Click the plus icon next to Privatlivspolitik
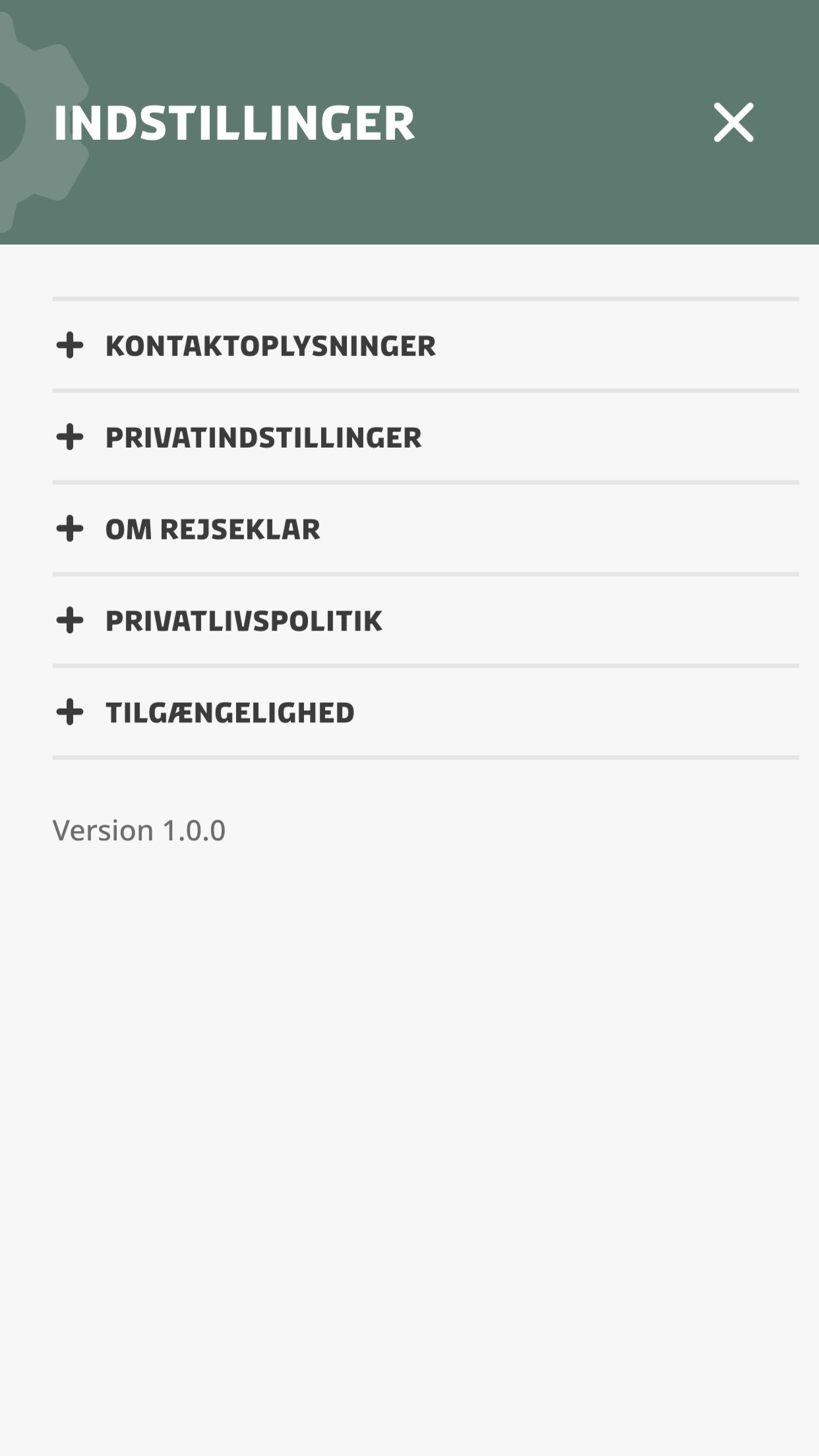Image resolution: width=819 pixels, height=1456 pixels. tap(71, 620)
